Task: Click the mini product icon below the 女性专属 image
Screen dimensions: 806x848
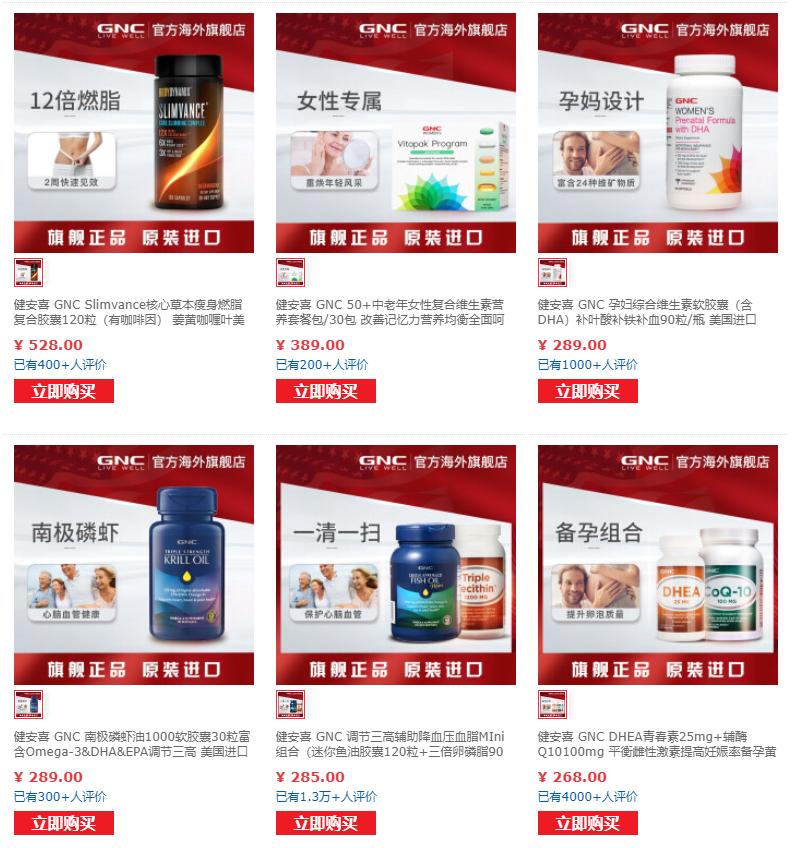Action: pos(292,272)
